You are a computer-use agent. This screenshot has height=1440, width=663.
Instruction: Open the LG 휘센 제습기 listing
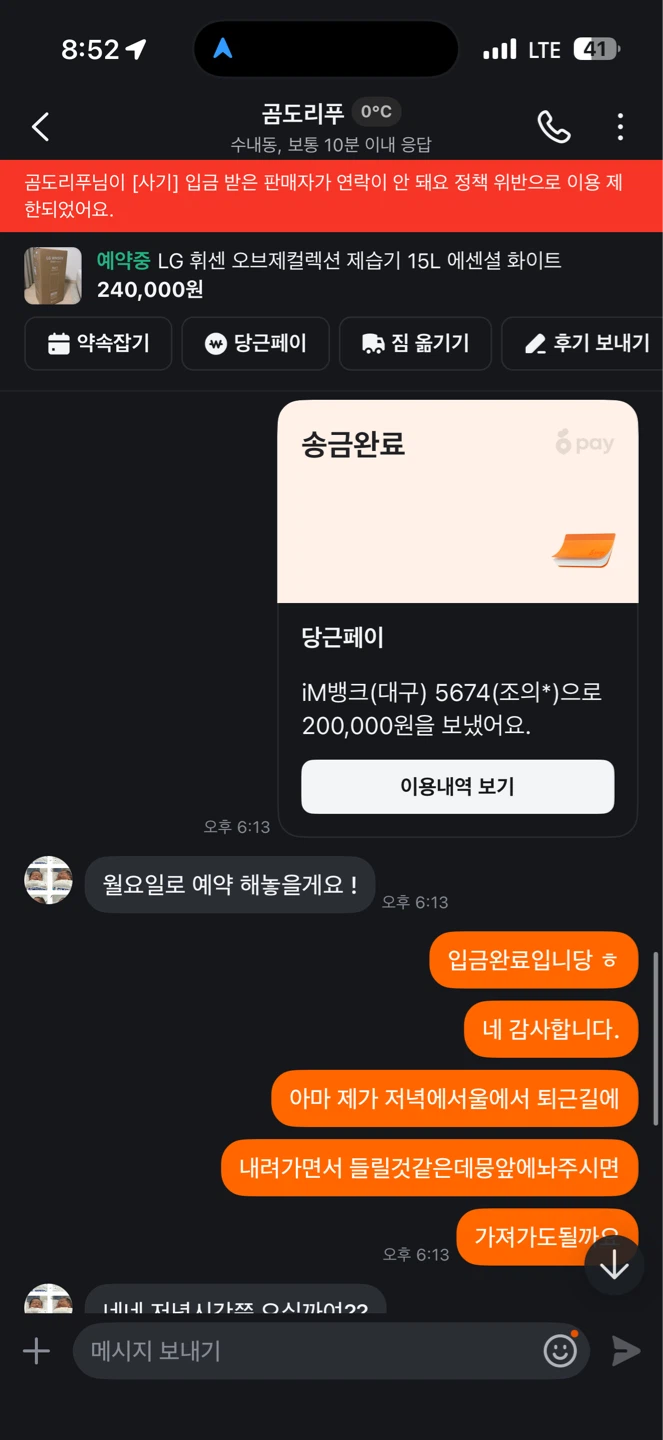click(331, 275)
